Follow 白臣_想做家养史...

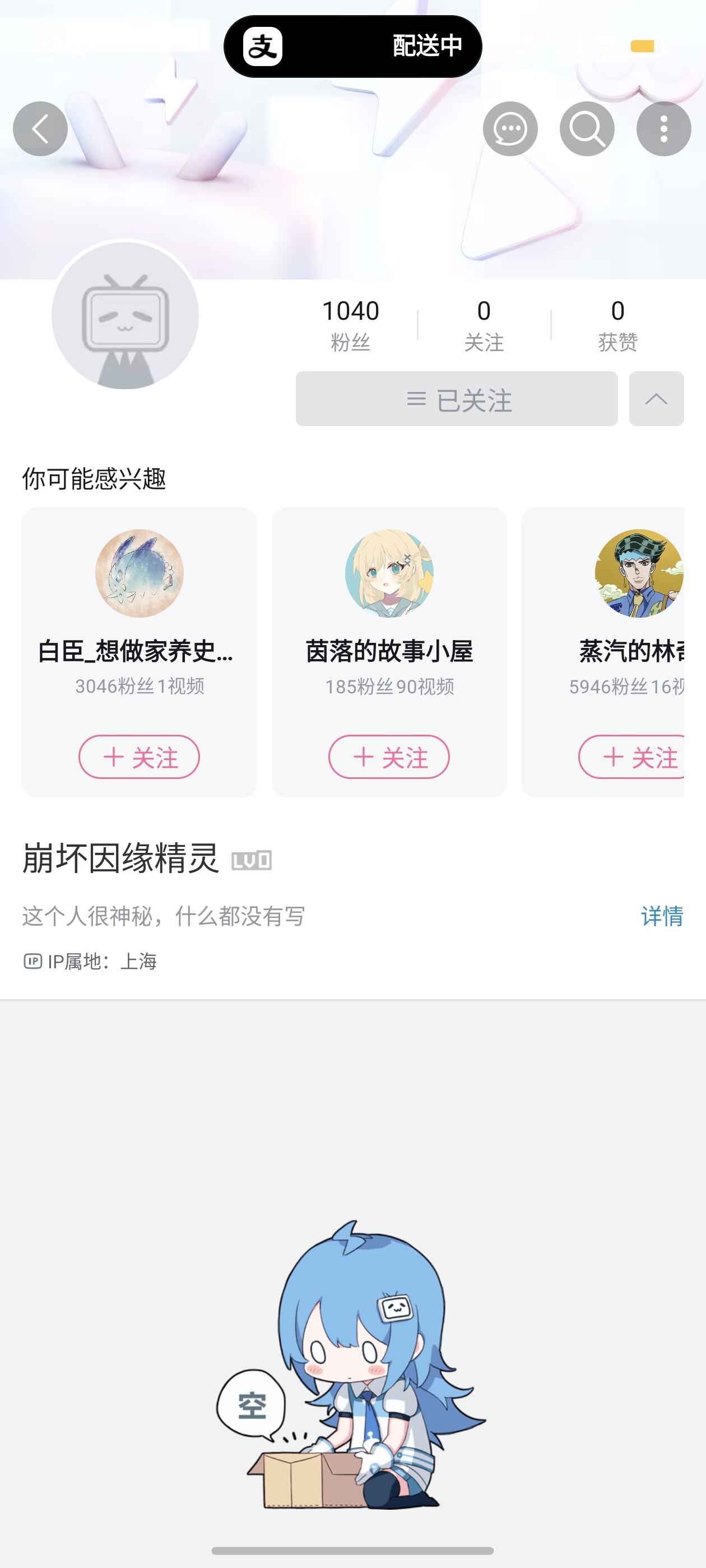(x=140, y=757)
